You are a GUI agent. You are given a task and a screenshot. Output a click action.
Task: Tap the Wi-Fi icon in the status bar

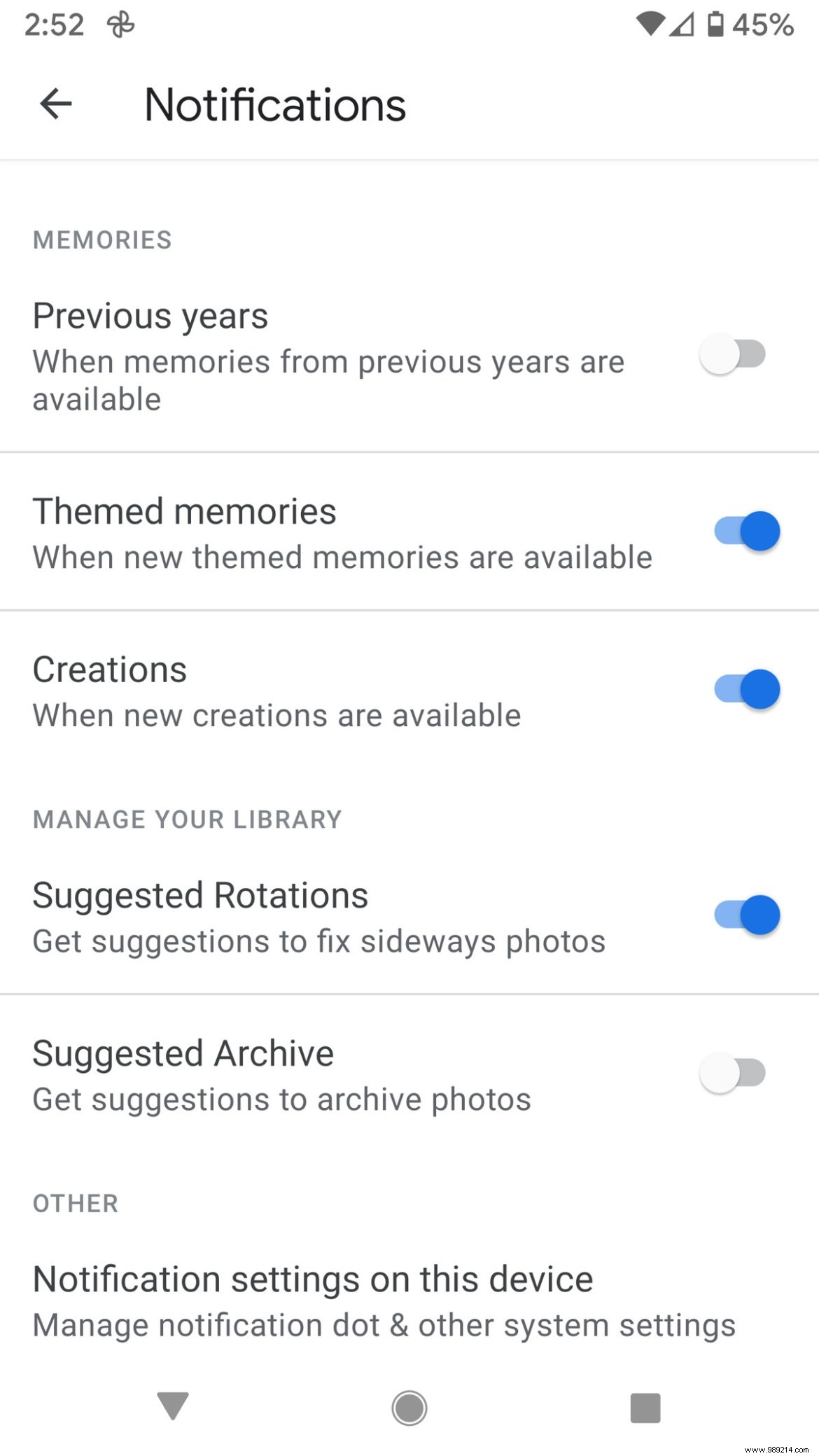[x=652, y=23]
